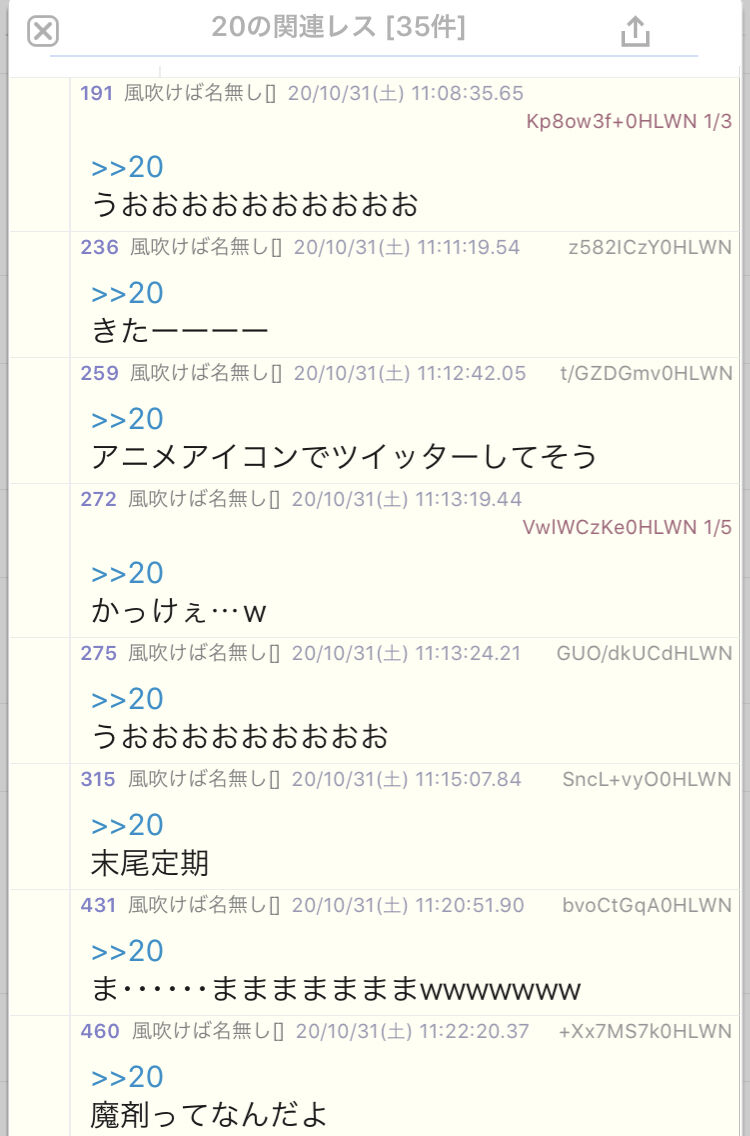Tap ID bvoCtGqA0HLWN of post 431
The height and width of the screenshot is (1136, 750).
(651, 903)
